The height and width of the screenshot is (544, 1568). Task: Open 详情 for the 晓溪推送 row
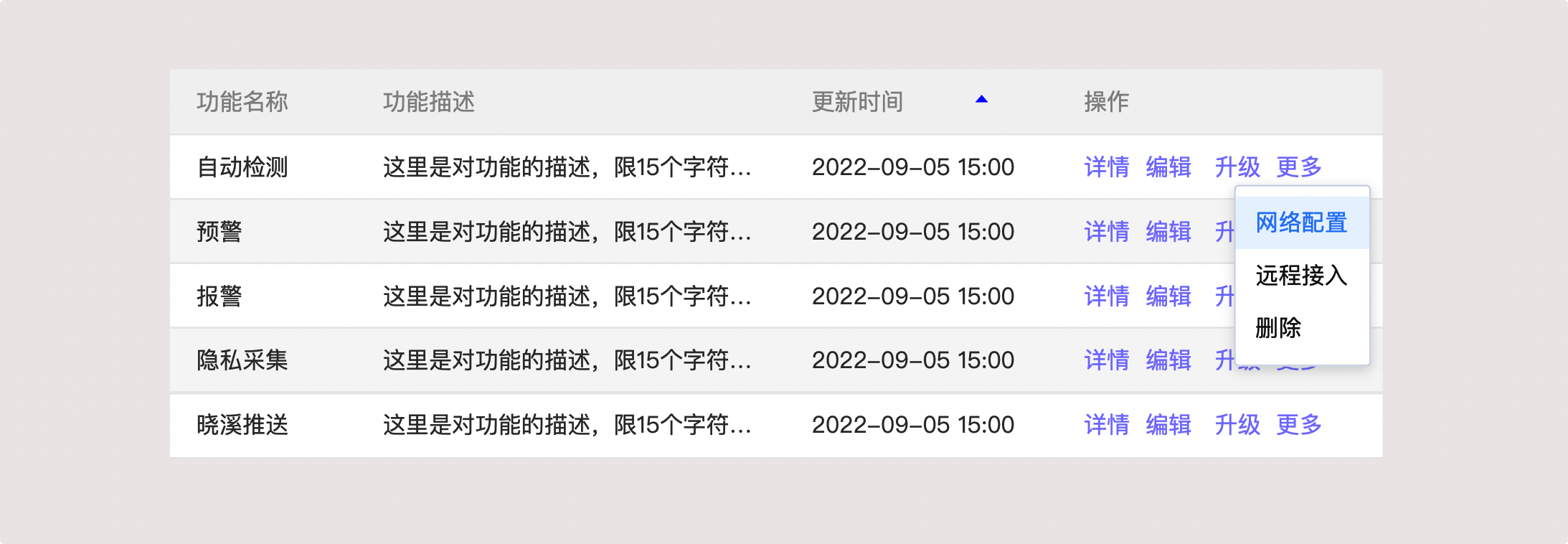pyautogui.click(x=1106, y=425)
